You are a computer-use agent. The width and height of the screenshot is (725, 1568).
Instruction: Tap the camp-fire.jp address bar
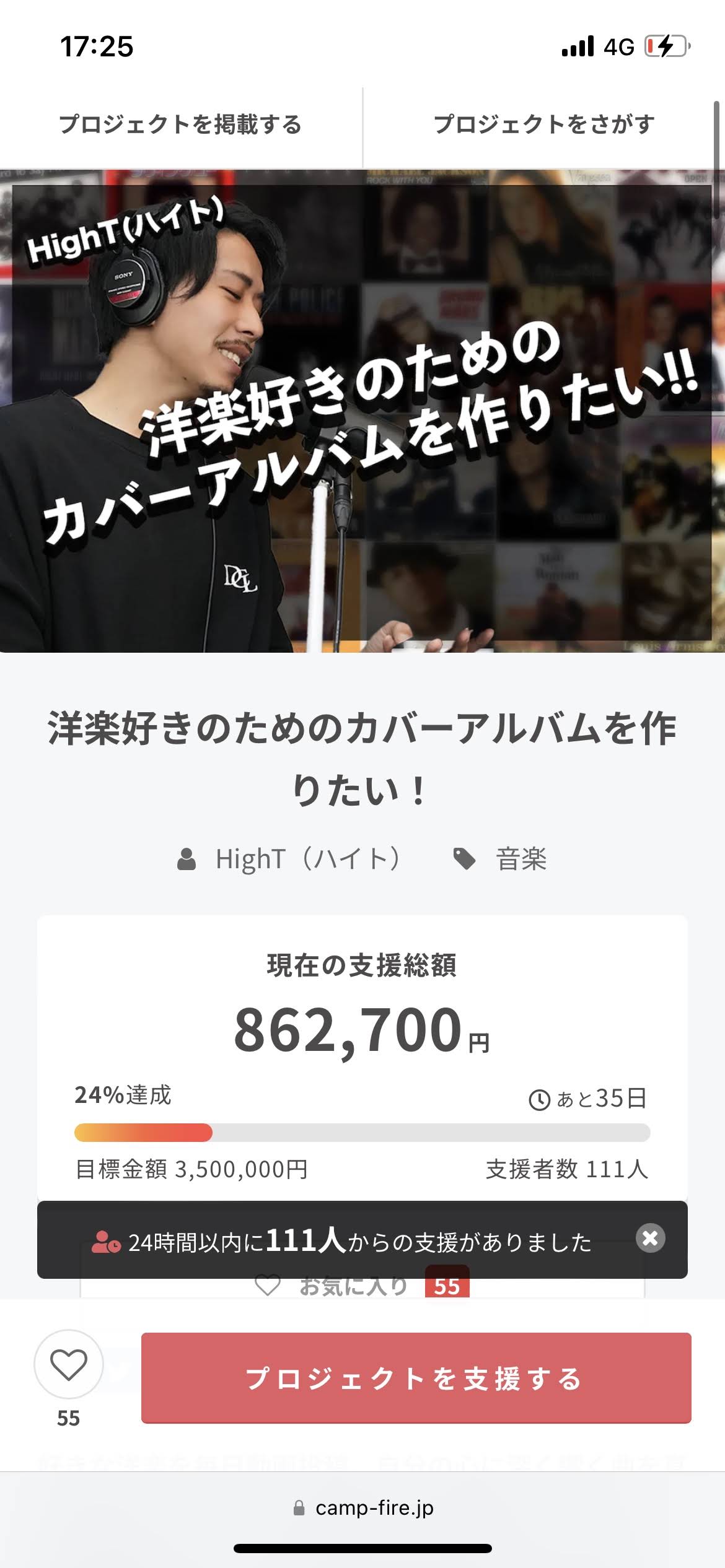coord(363,1508)
